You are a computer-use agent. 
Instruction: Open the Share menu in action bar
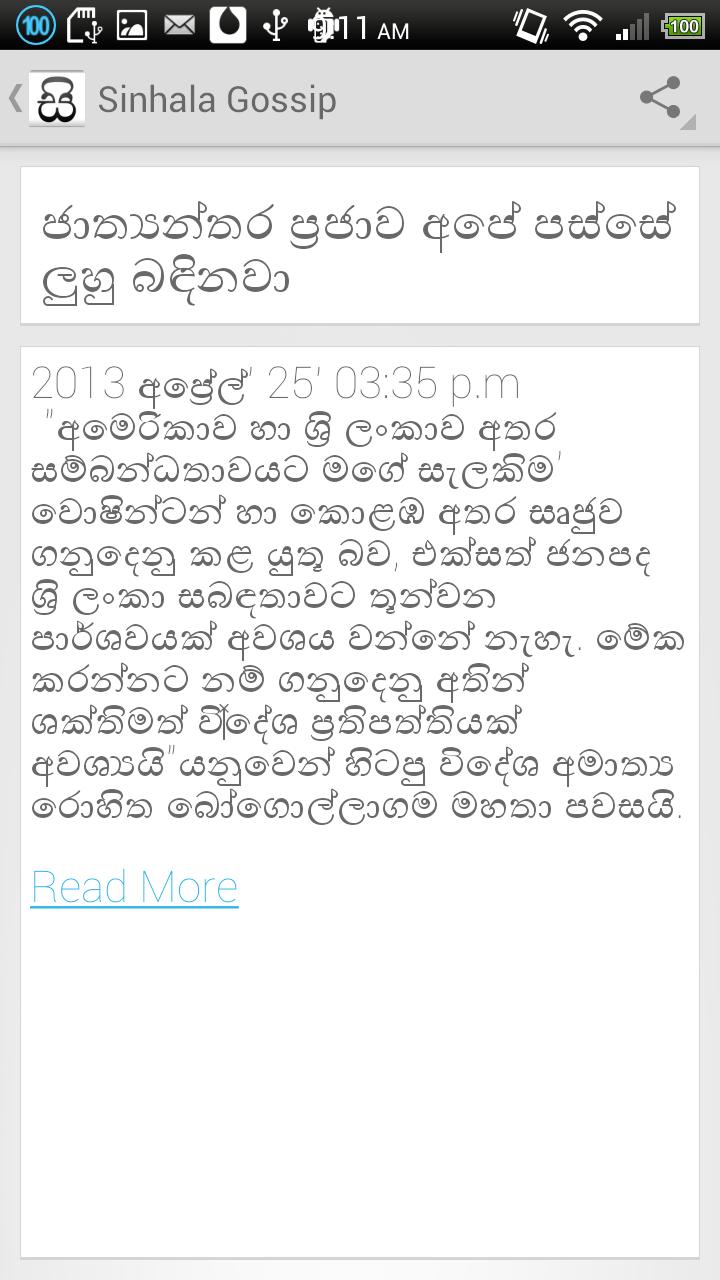click(660, 97)
